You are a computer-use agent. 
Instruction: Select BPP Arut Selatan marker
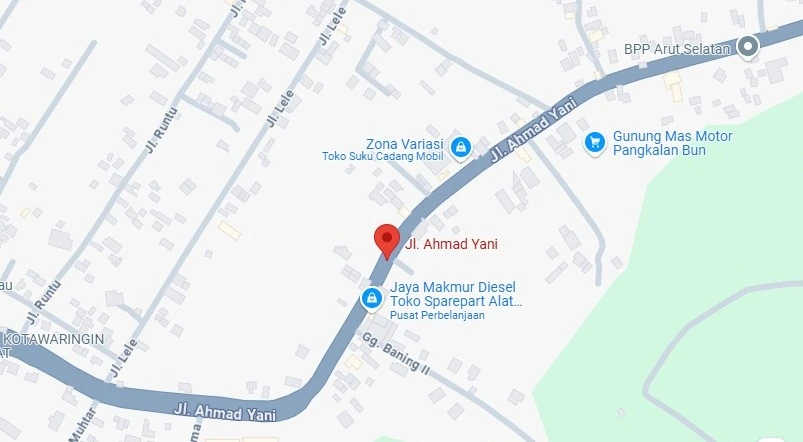coord(748,47)
